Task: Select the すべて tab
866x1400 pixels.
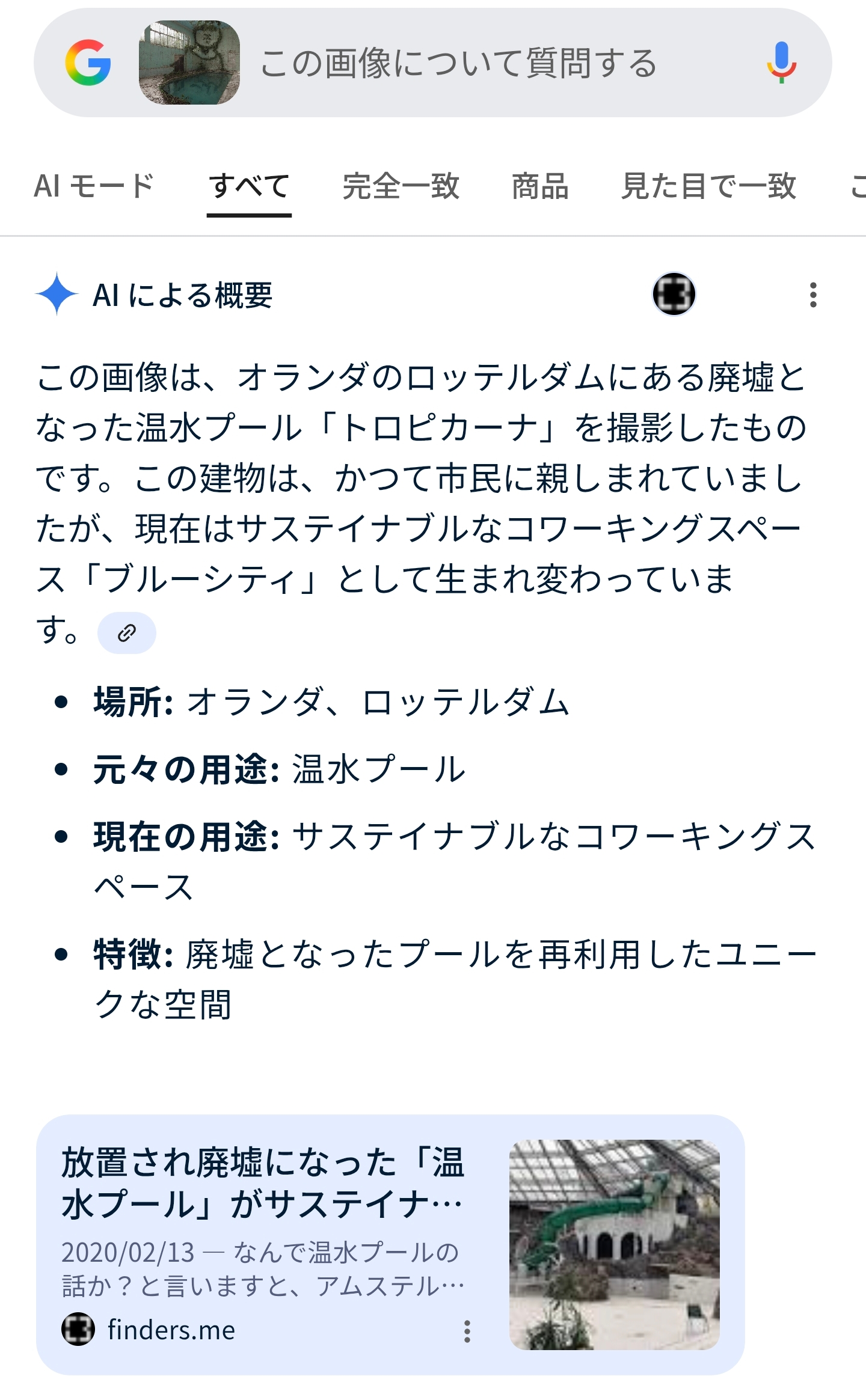Action: point(249,186)
